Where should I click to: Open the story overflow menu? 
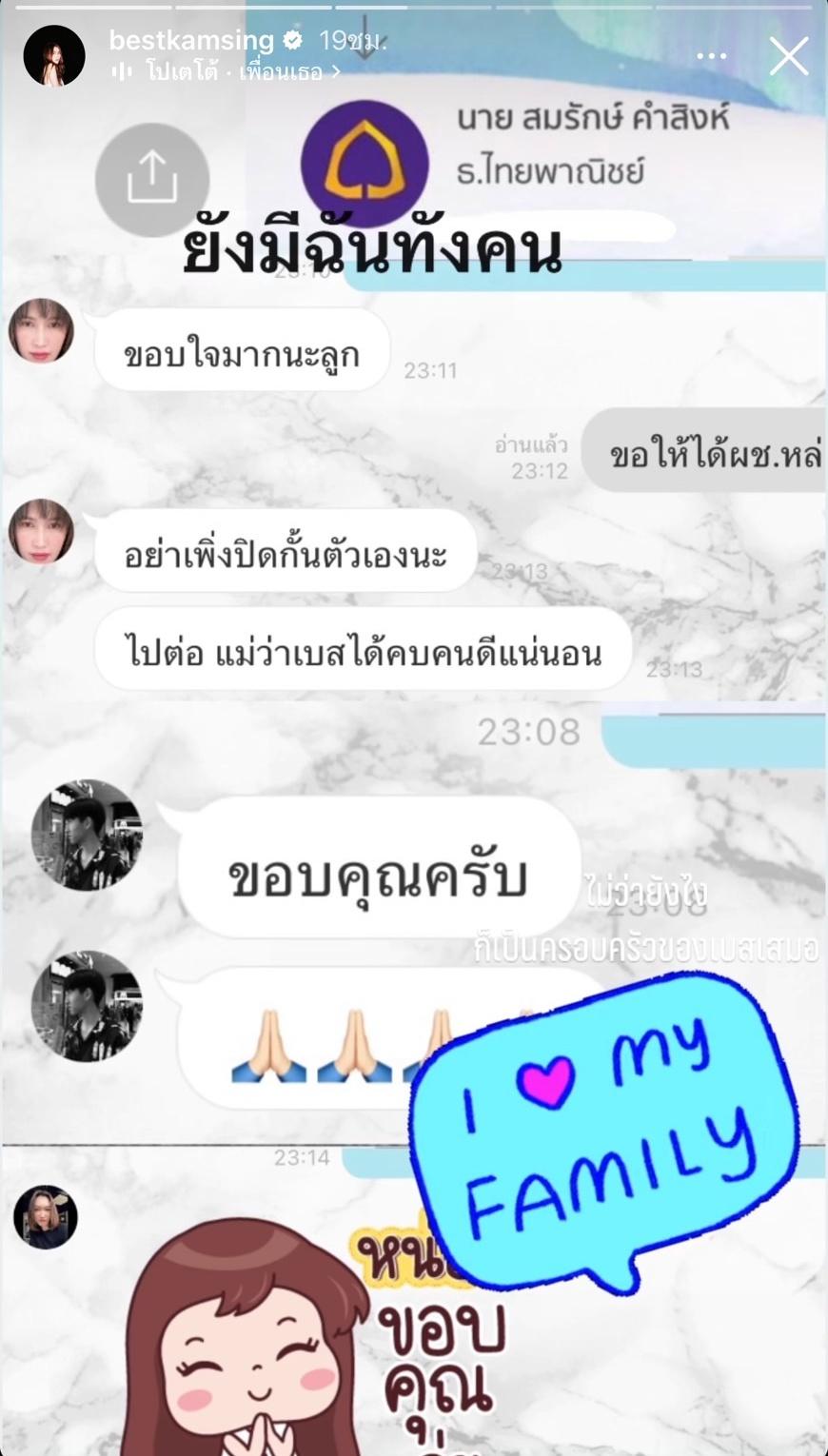[712, 56]
